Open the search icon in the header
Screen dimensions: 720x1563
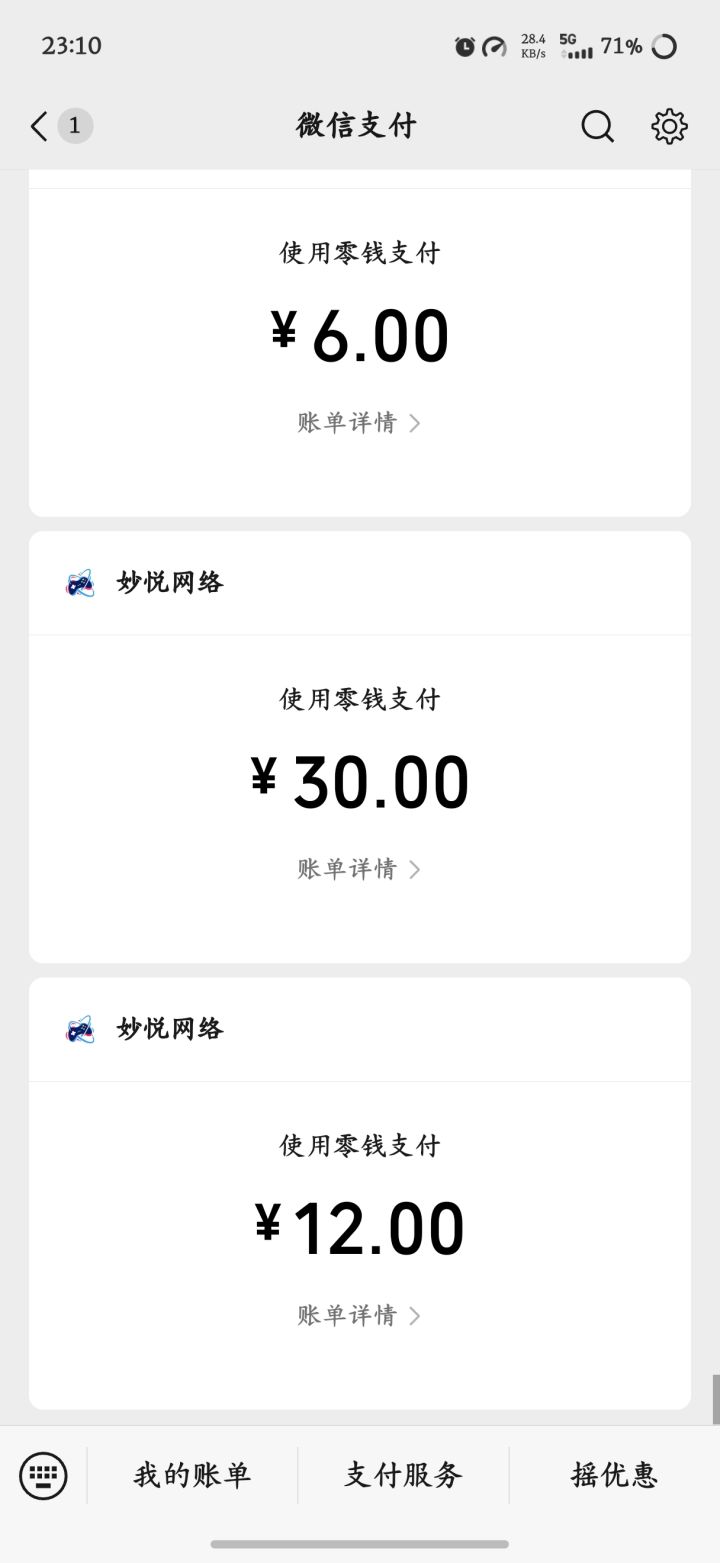tap(597, 126)
